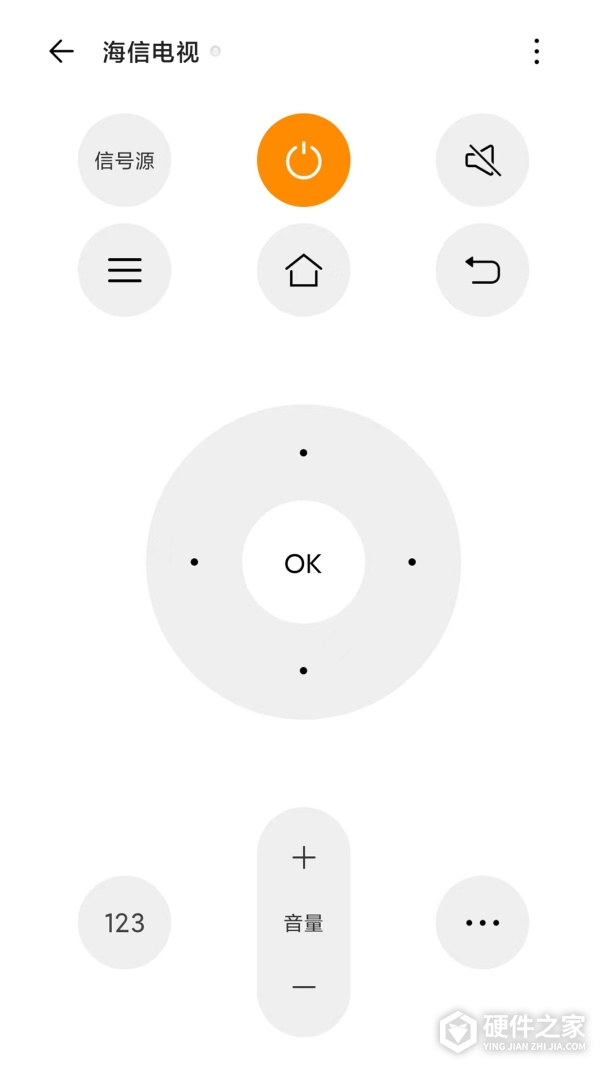Viewport: 607px width, 1080px height.
Task: Open the 123 number keypad
Action: point(125,923)
